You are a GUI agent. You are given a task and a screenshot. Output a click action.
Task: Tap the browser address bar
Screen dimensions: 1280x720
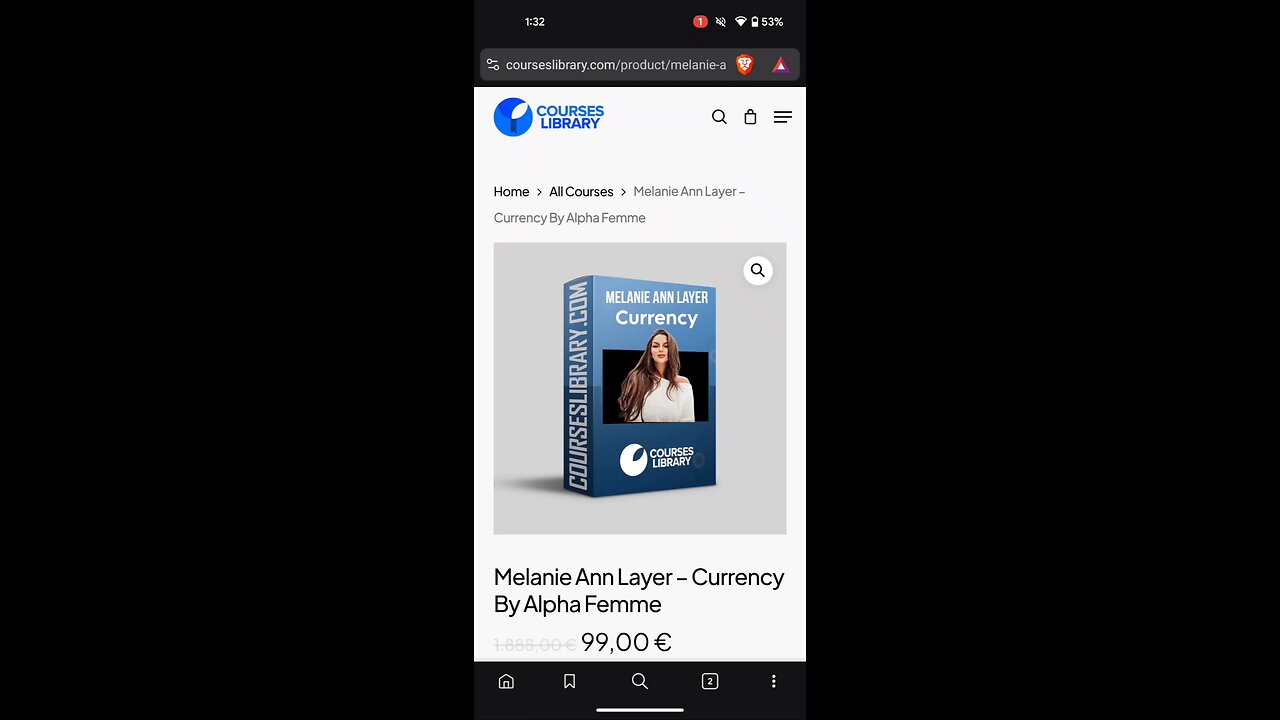pos(616,65)
